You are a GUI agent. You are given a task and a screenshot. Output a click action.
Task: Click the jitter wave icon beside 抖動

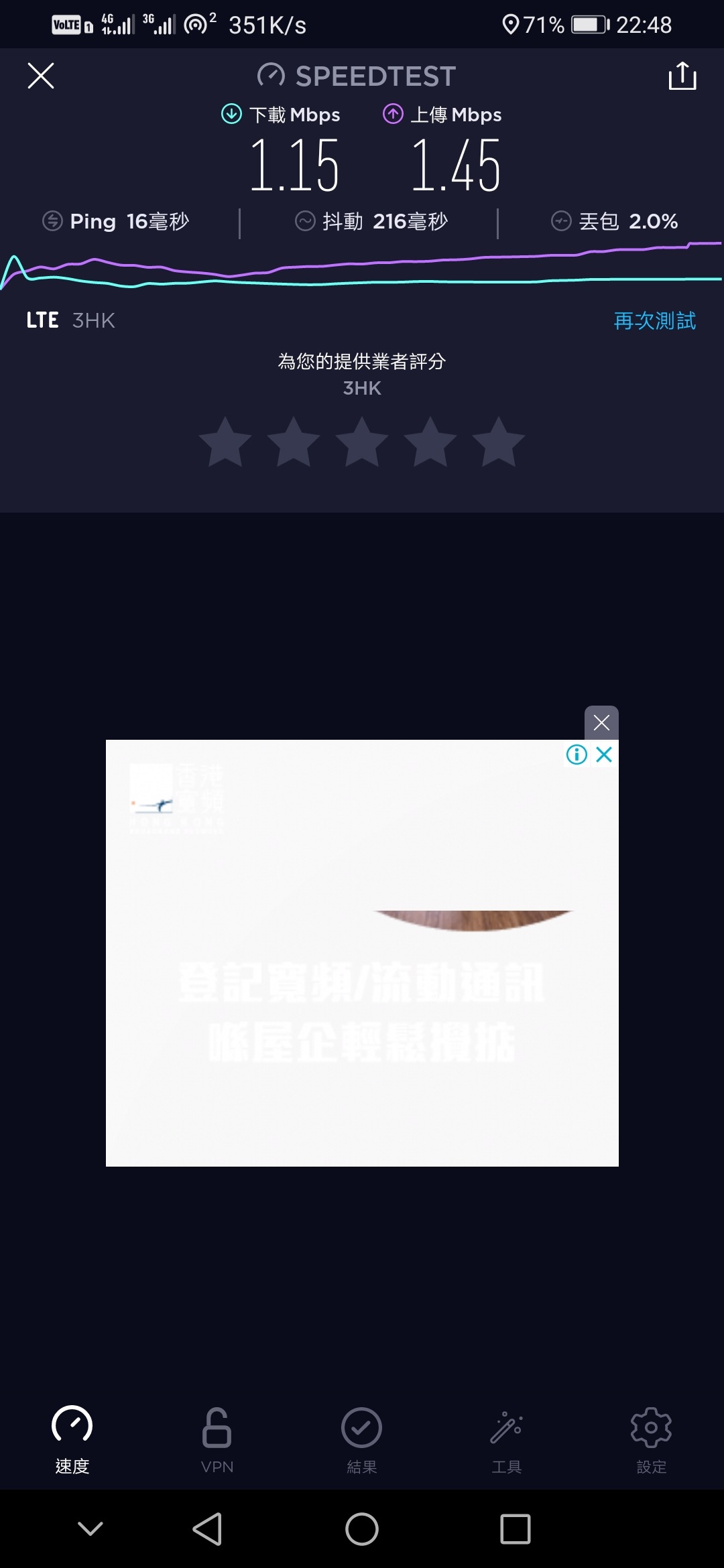(x=305, y=220)
